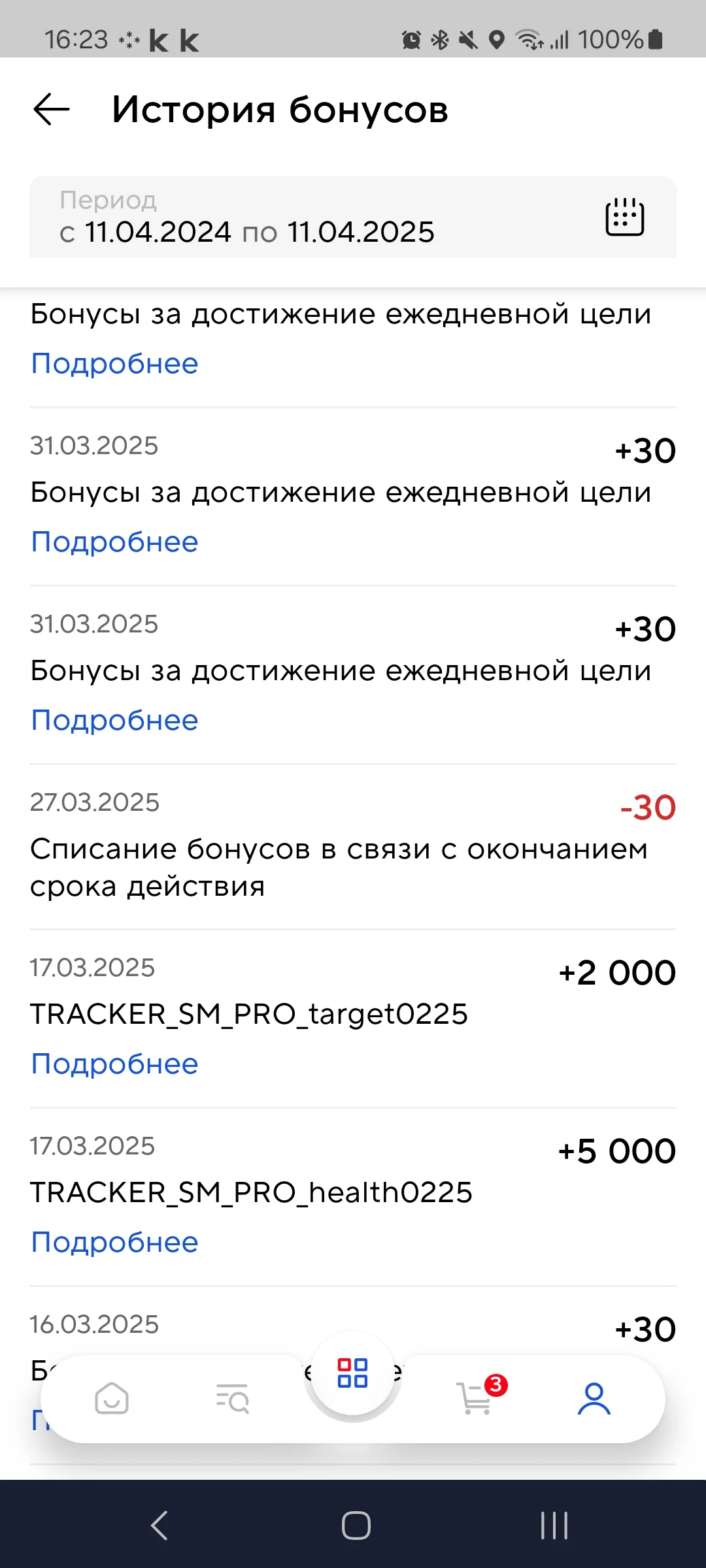Tap the system home button

pyautogui.click(x=356, y=1526)
